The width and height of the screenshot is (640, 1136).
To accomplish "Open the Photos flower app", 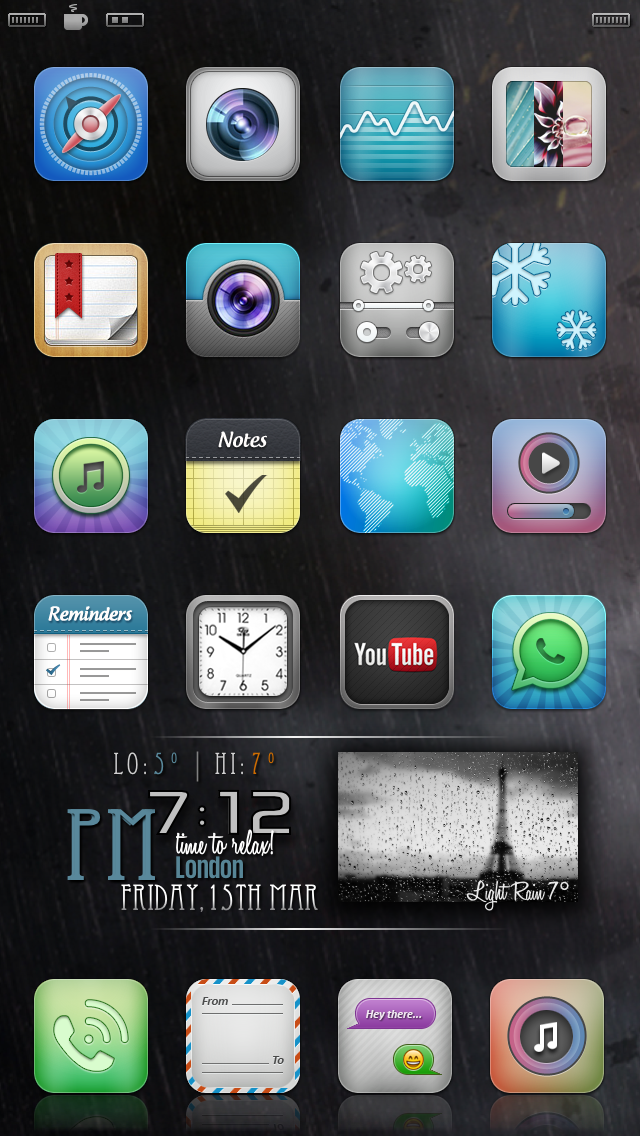I will [549, 124].
